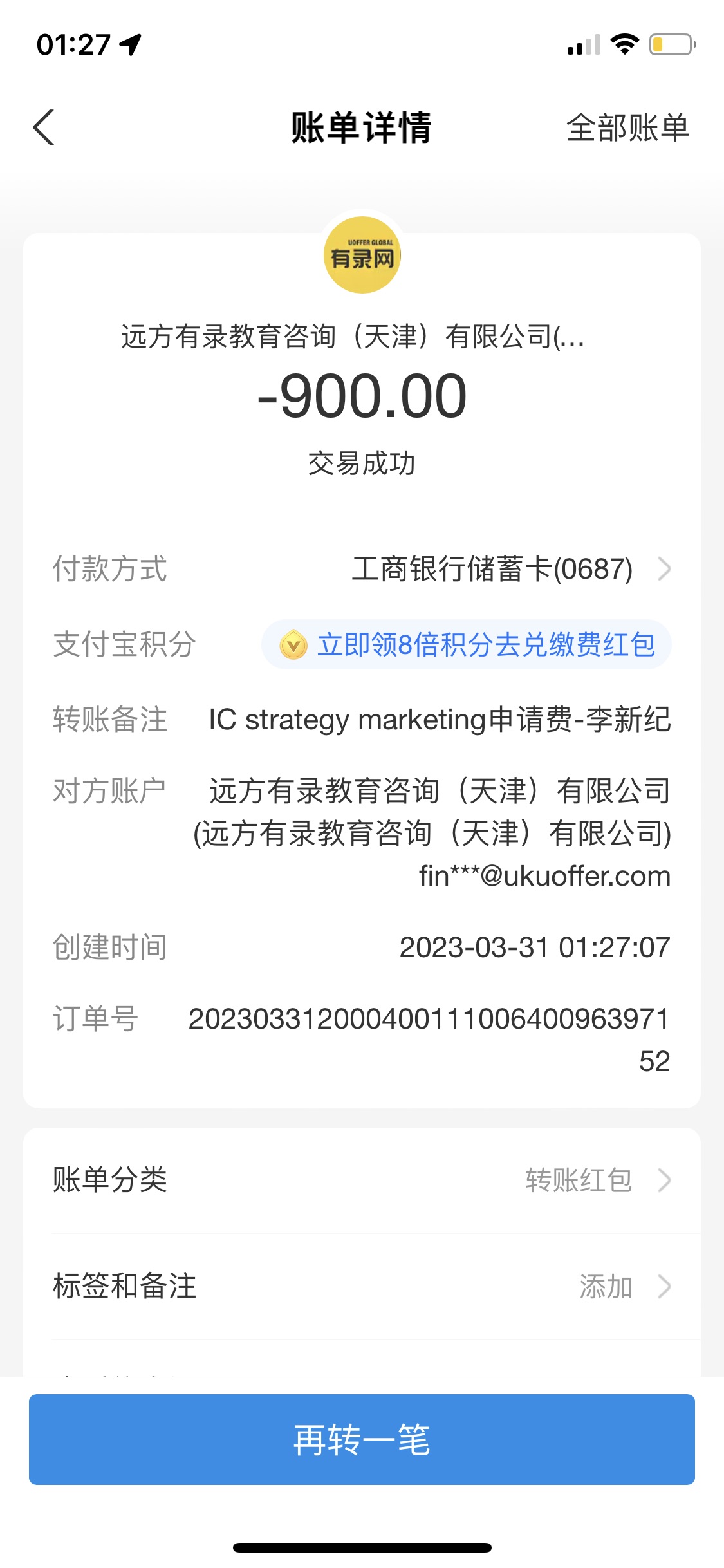The image size is (724, 1568).
Task: Go back using the top-left arrow
Action: [x=44, y=127]
